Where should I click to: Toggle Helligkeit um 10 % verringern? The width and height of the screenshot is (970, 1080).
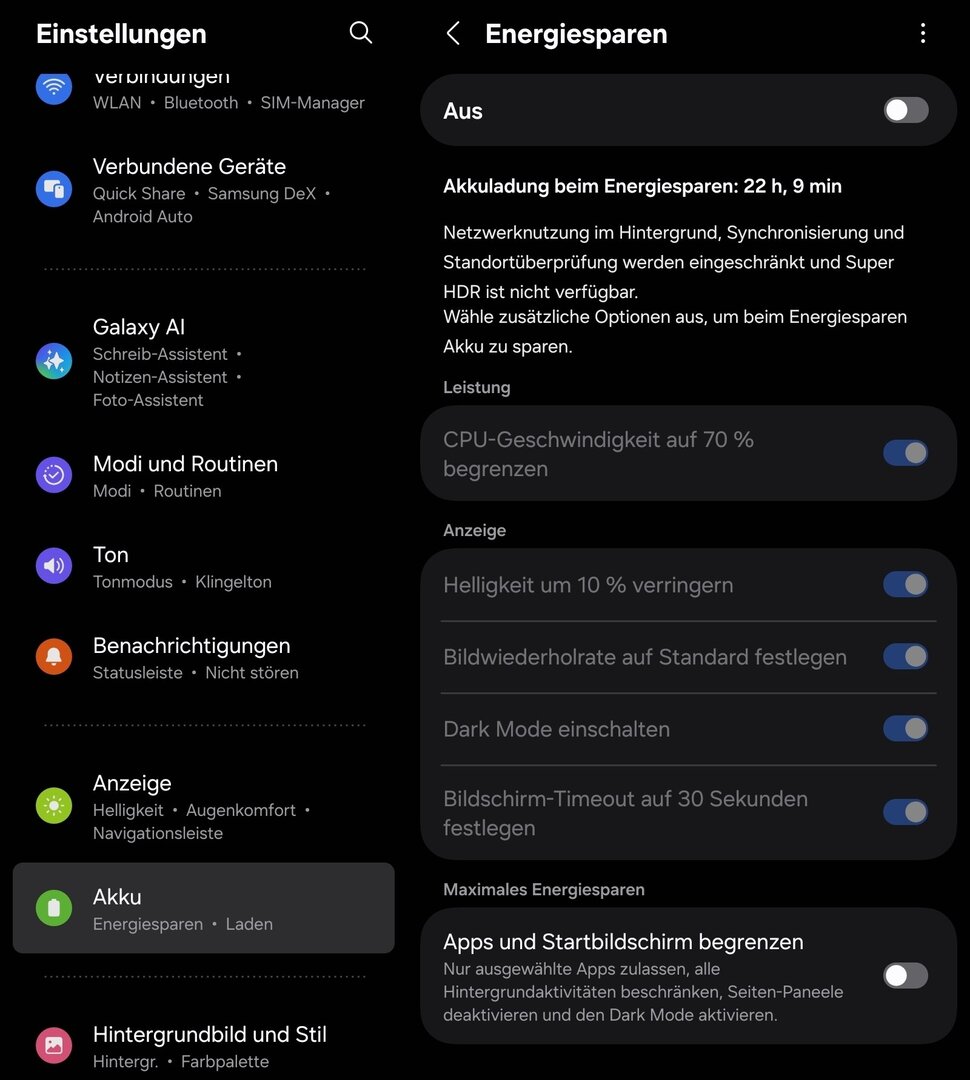(906, 585)
